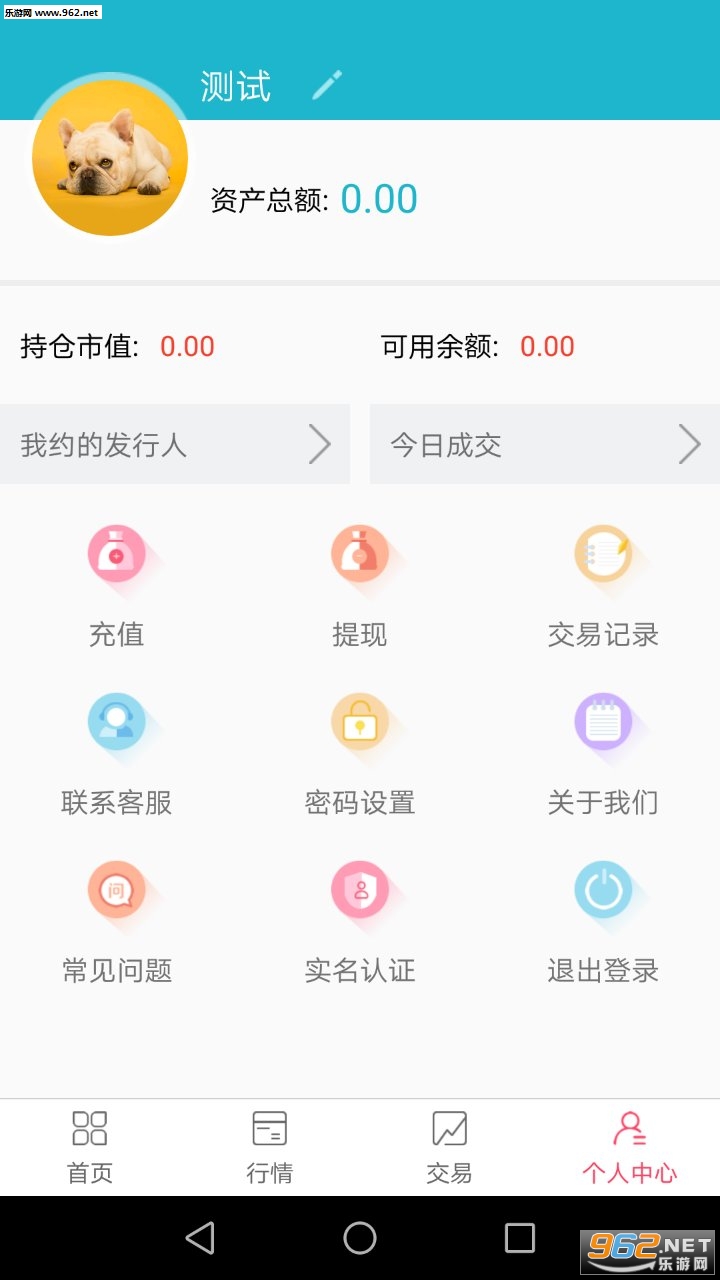Open 交易记录 history

(603, 586)
